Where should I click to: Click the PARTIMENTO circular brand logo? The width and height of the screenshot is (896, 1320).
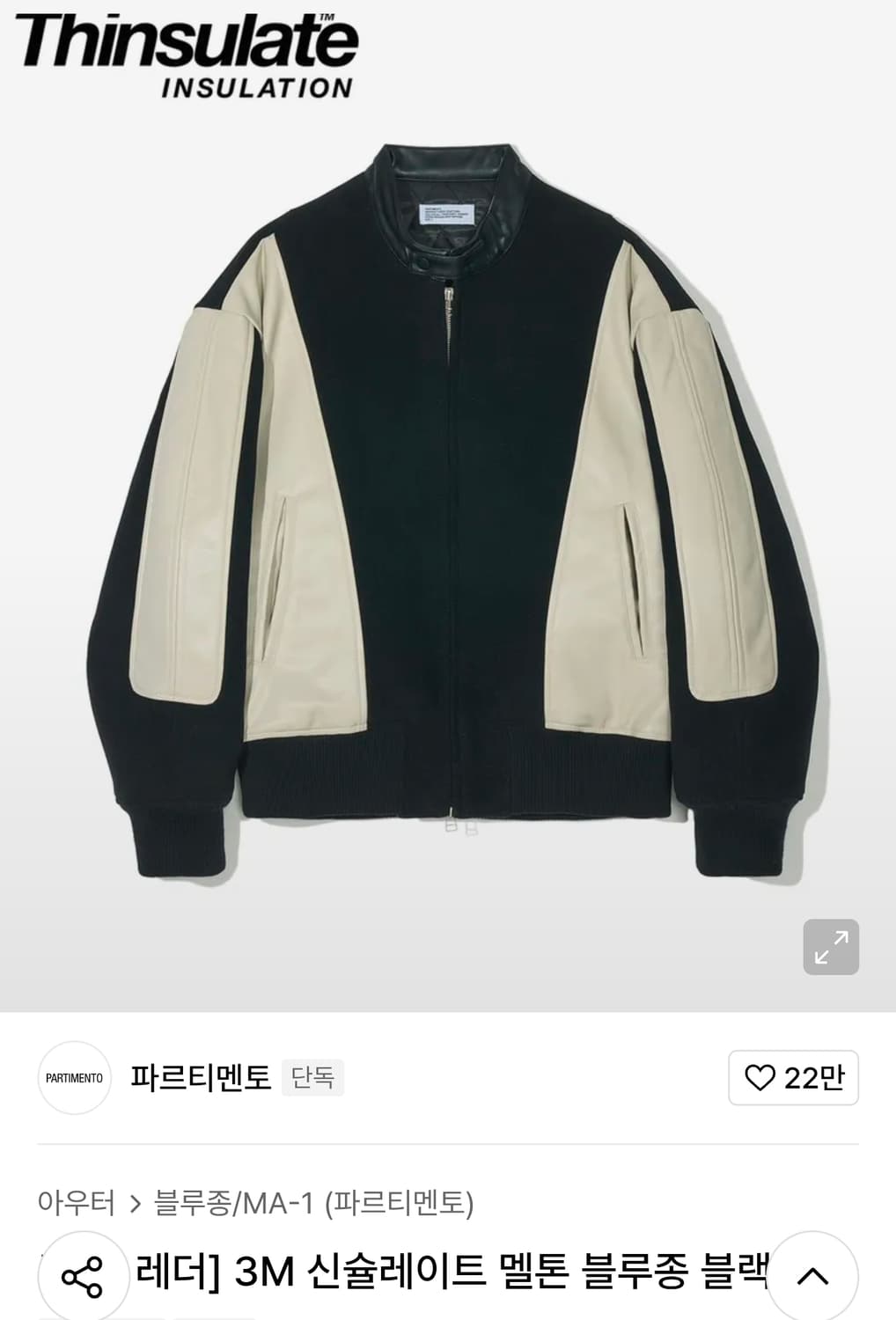pos(73,1077)
